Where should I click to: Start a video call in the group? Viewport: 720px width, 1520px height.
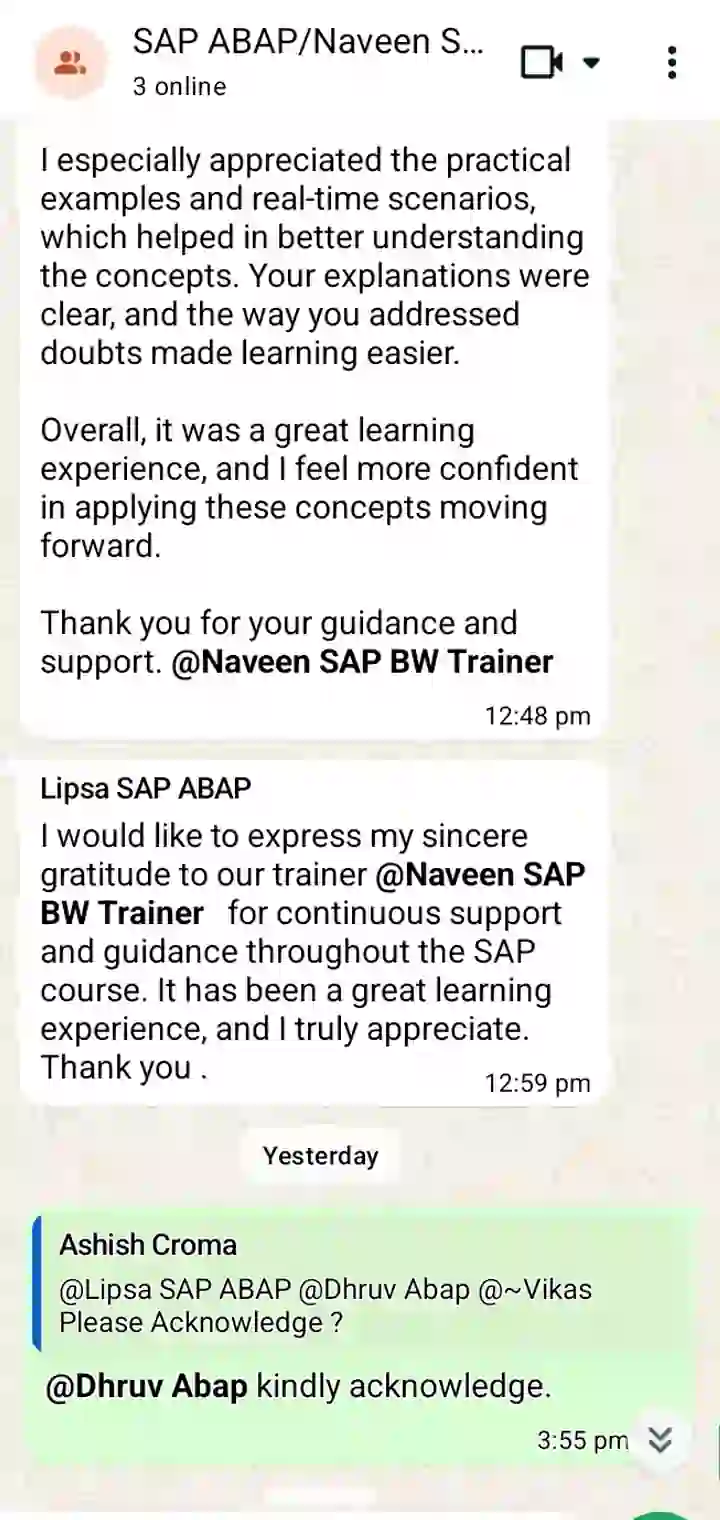pos(543,63)
